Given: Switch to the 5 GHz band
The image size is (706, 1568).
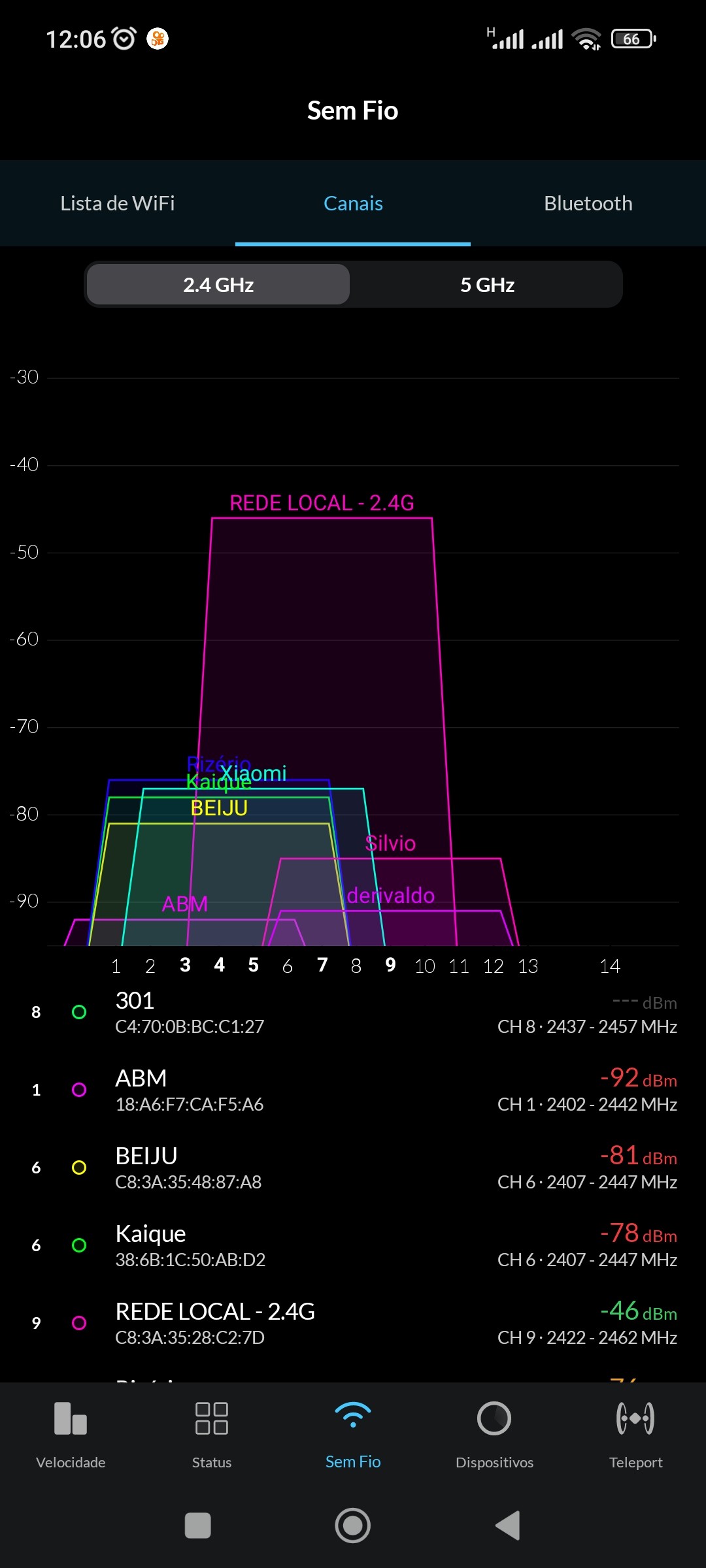Looking at the screenshot, I should (x=487, y=285).
